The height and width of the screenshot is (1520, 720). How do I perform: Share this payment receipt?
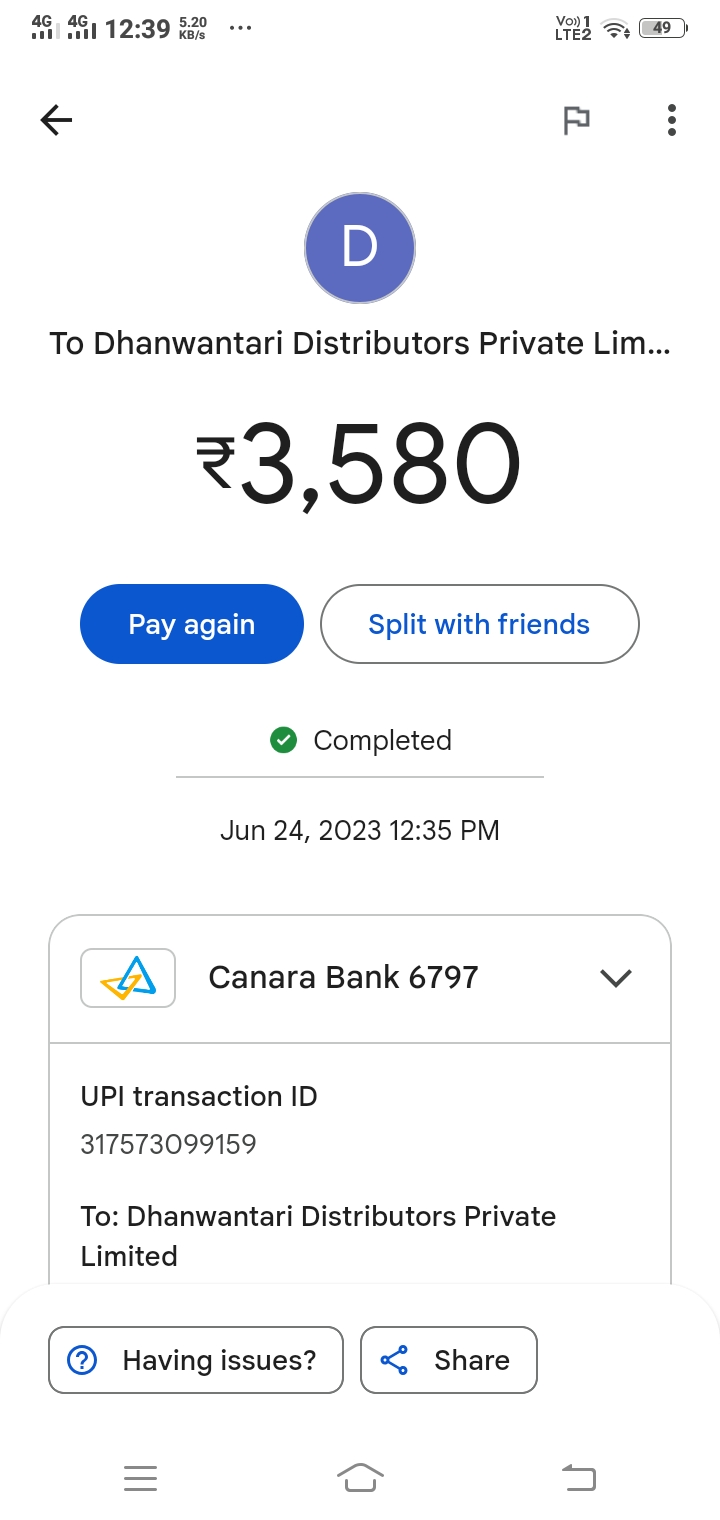pyautogui.click(x=449, y=1360)
